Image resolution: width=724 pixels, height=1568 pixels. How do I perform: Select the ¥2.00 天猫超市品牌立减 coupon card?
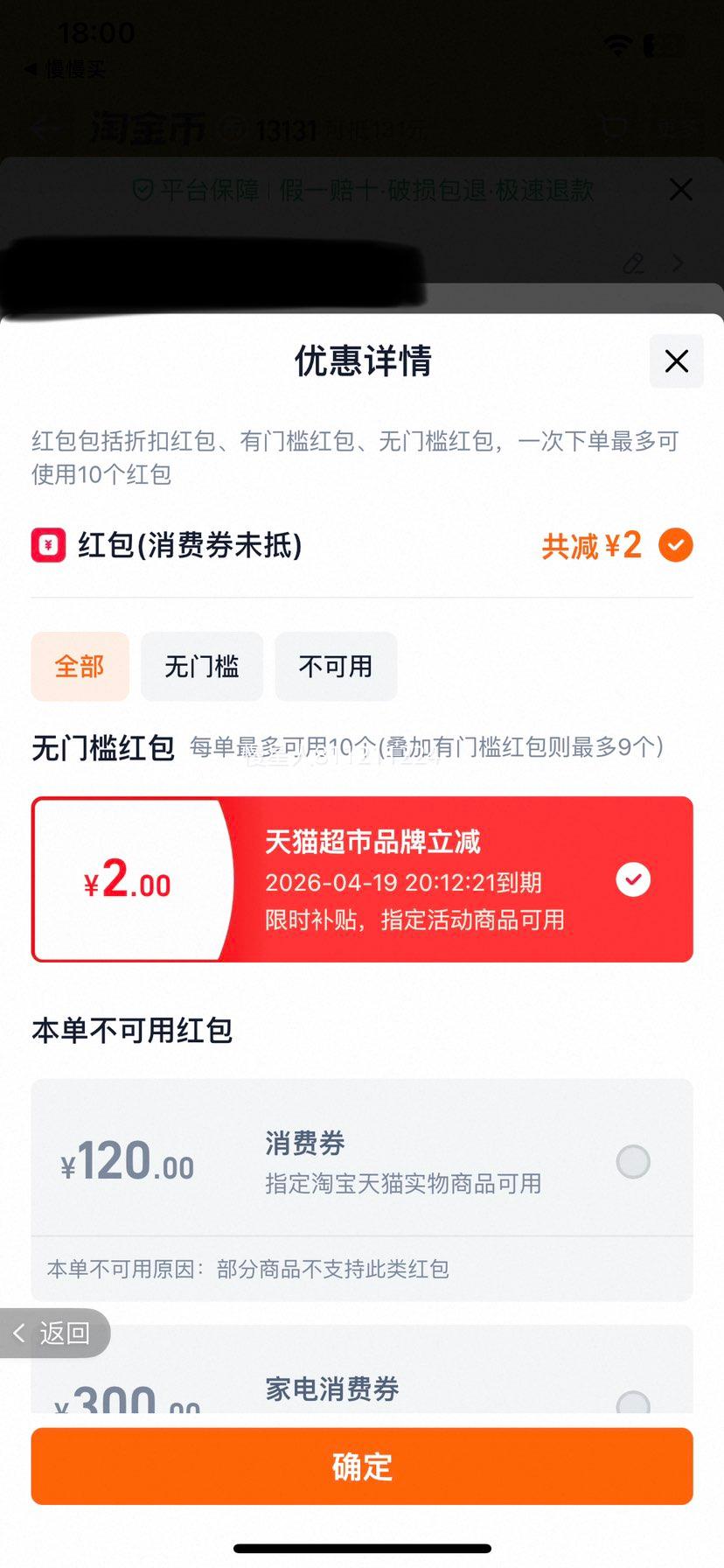pyautogui.click(x=361, y=879)
